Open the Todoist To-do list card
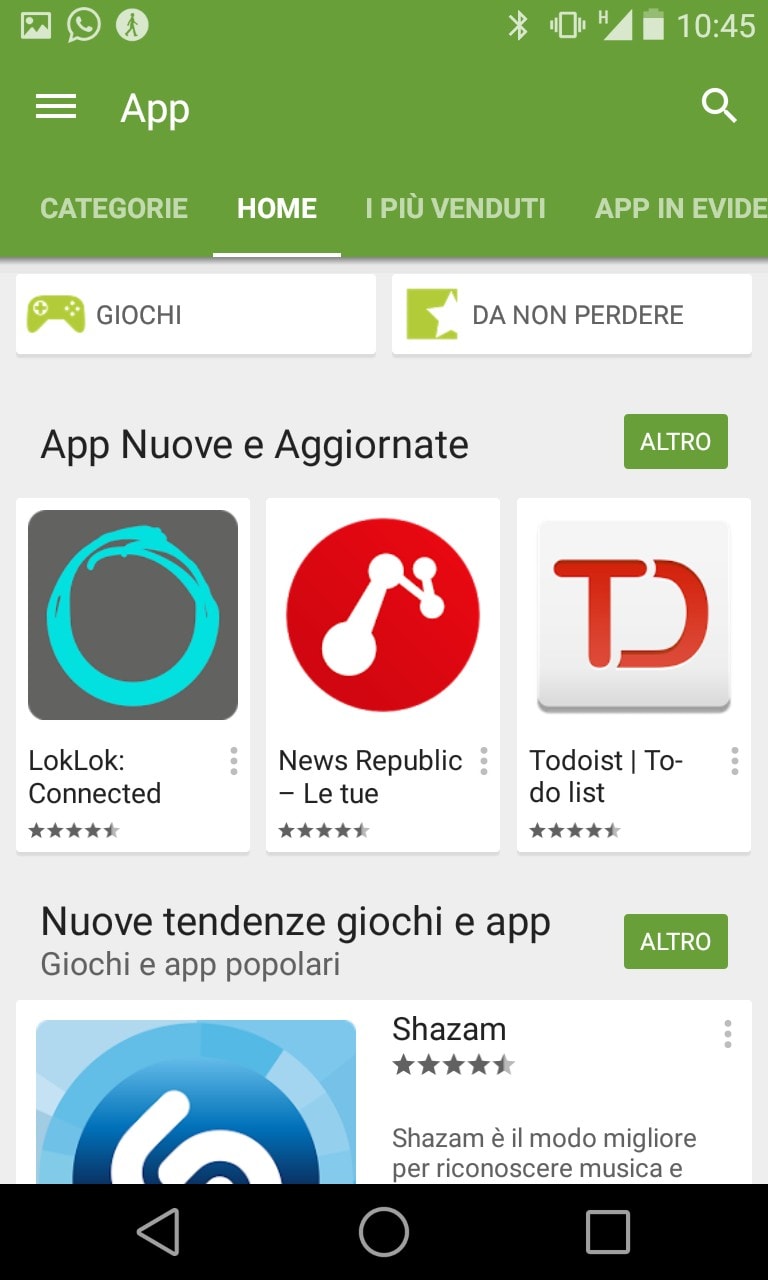 point(634,675)
